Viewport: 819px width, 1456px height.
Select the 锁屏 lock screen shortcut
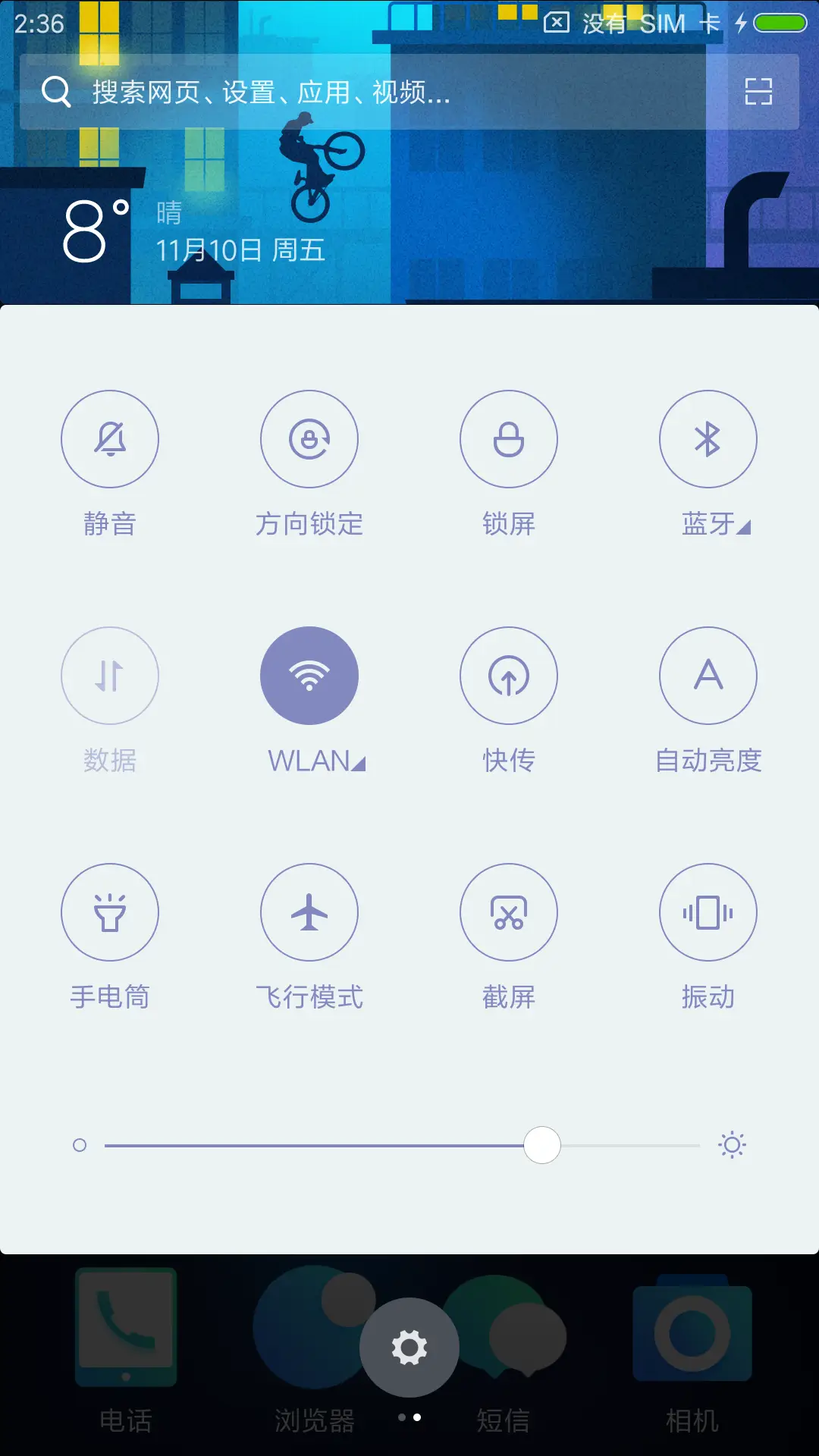click(509, 439)
